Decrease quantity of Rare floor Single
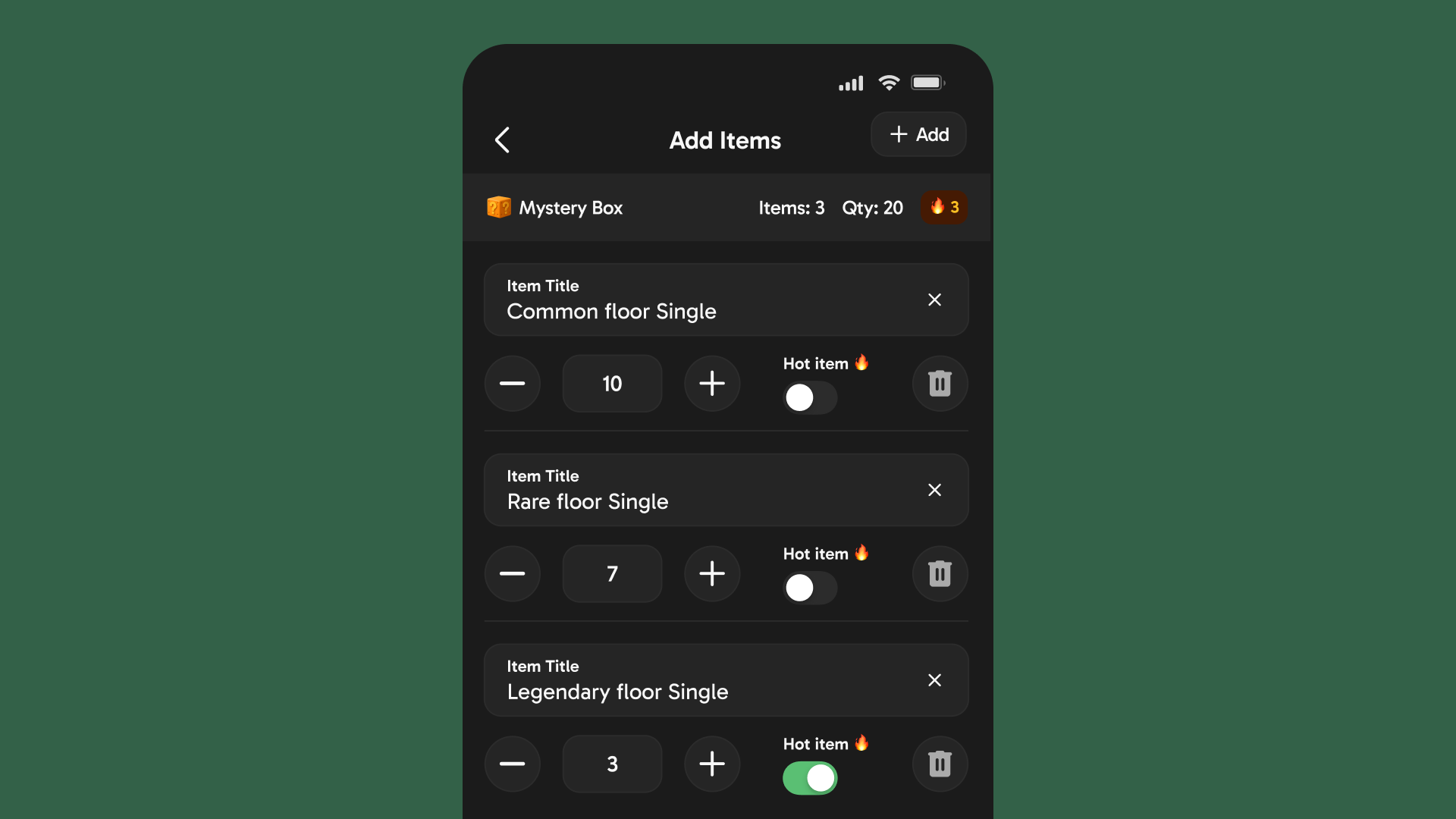This screenshot has width=1456, height=819. pos(513,574)
